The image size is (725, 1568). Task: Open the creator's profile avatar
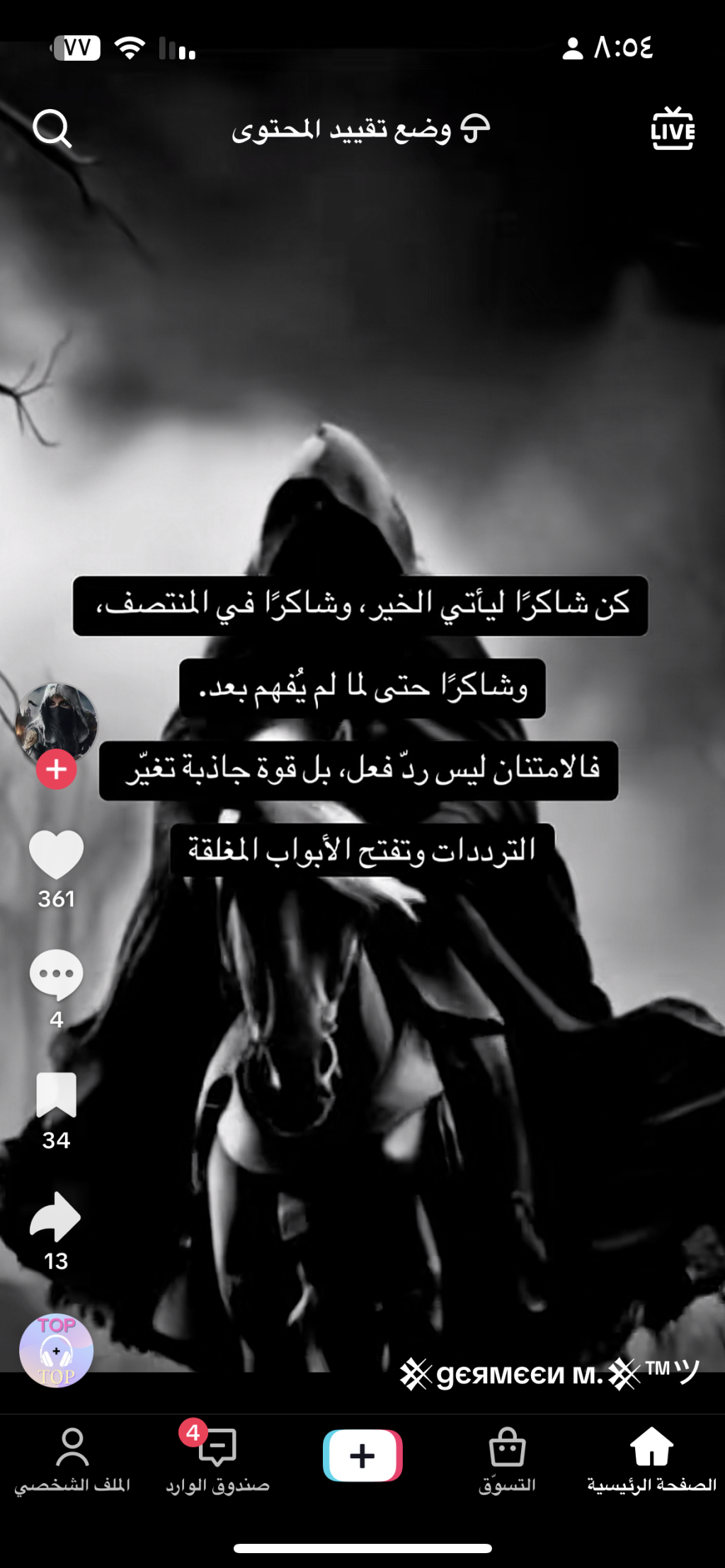tap(57, 720)
